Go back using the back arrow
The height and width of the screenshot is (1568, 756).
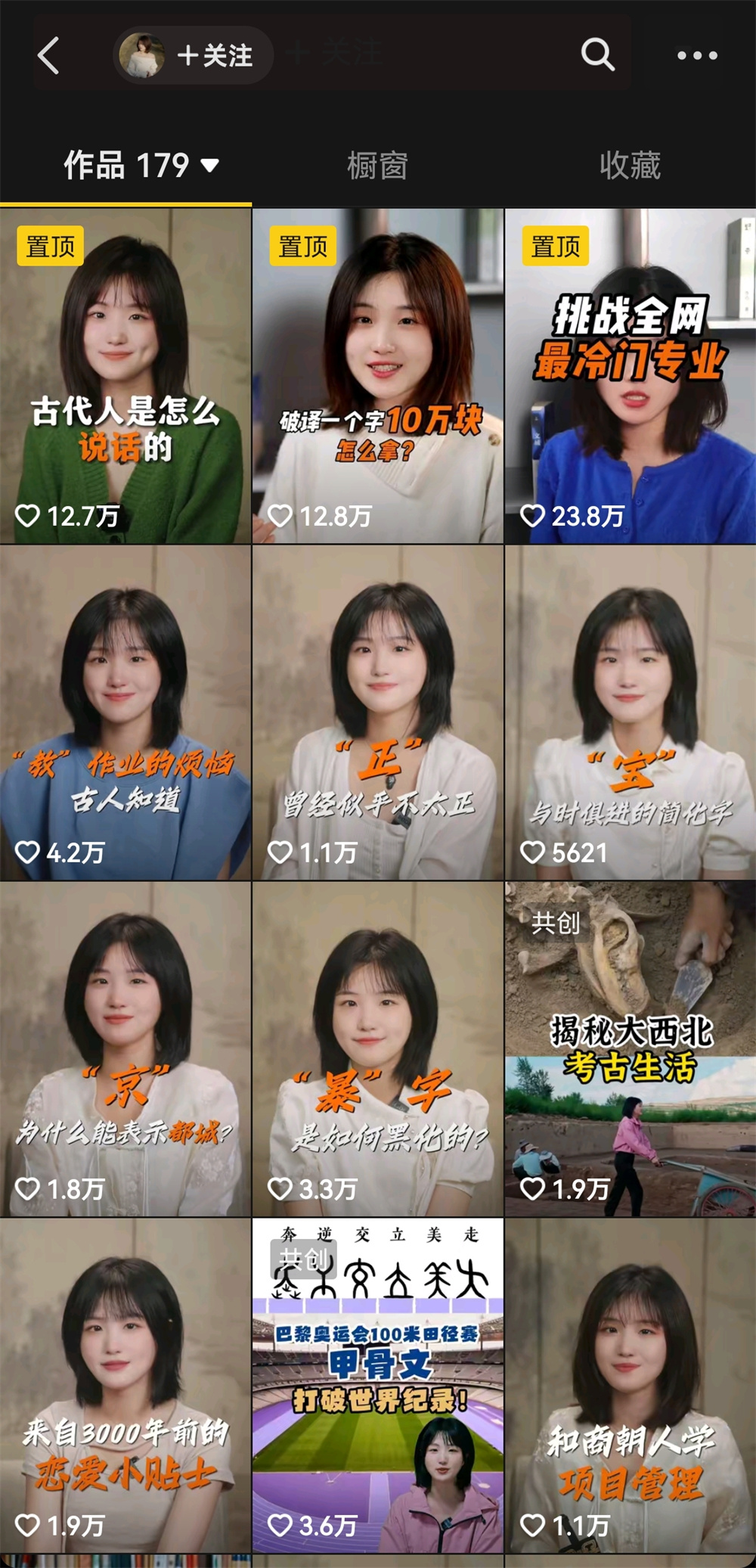tap(48, 56)
